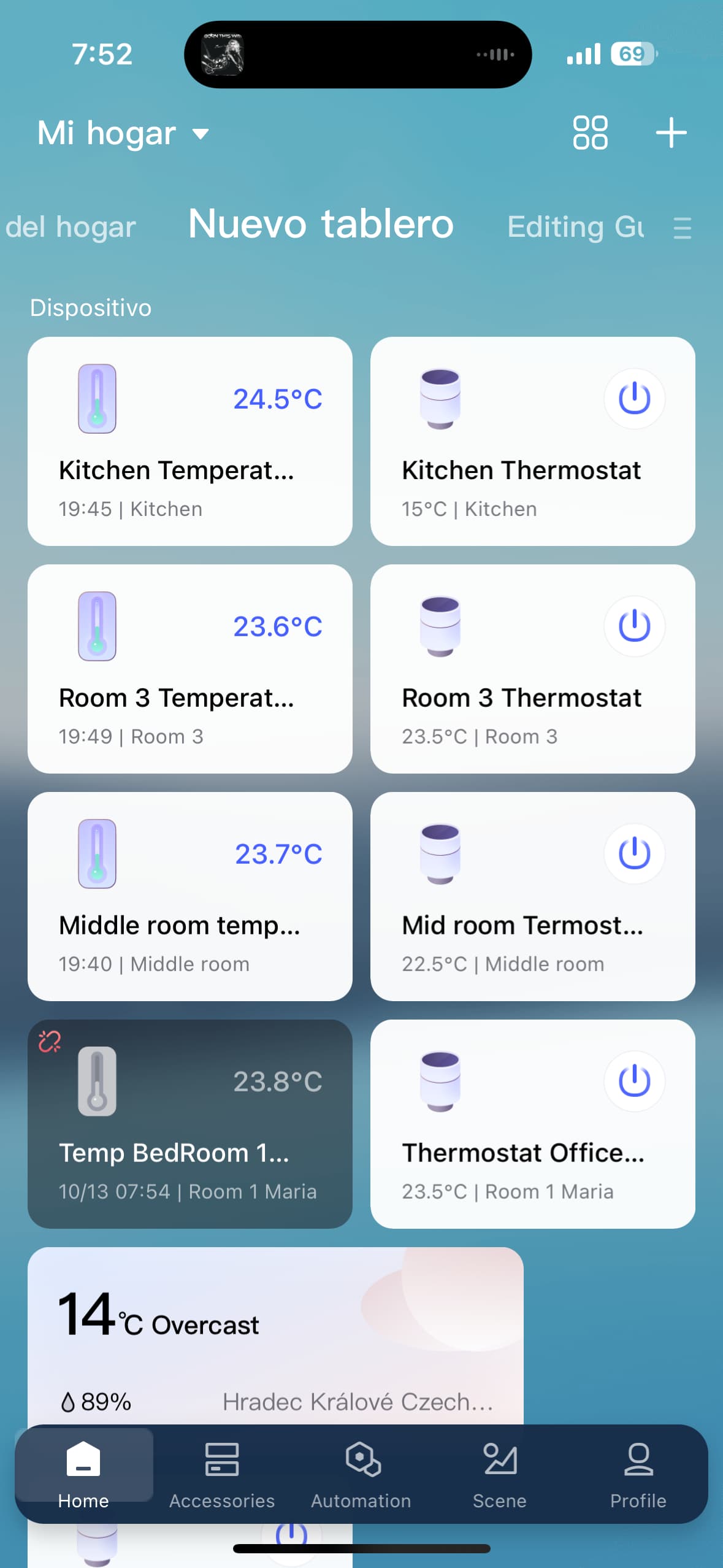Open the tab list menu icon
723x1568 pixels.
tap(682, 228)
